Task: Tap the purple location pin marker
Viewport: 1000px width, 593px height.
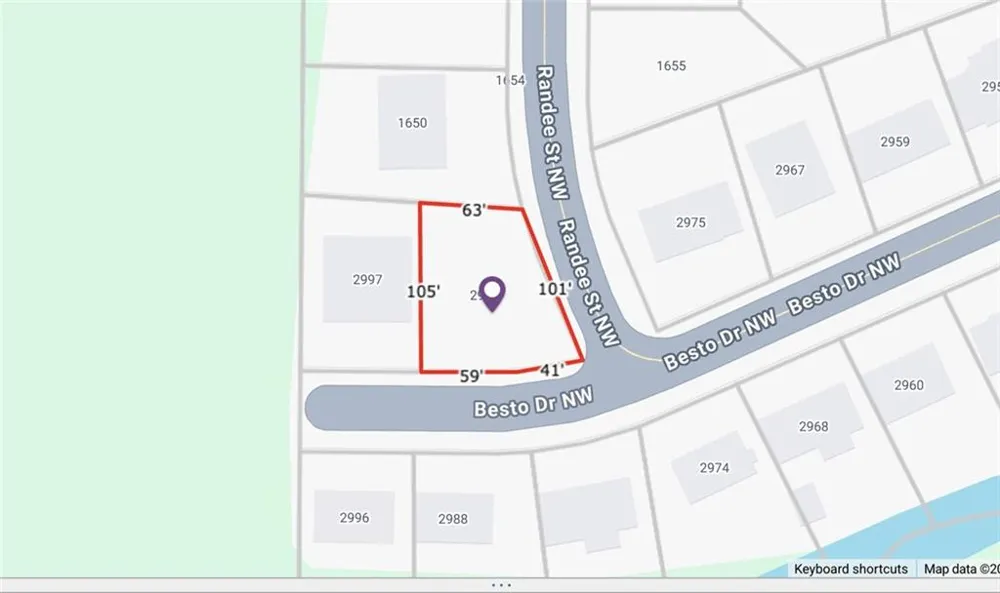Action: pos(493,292)
